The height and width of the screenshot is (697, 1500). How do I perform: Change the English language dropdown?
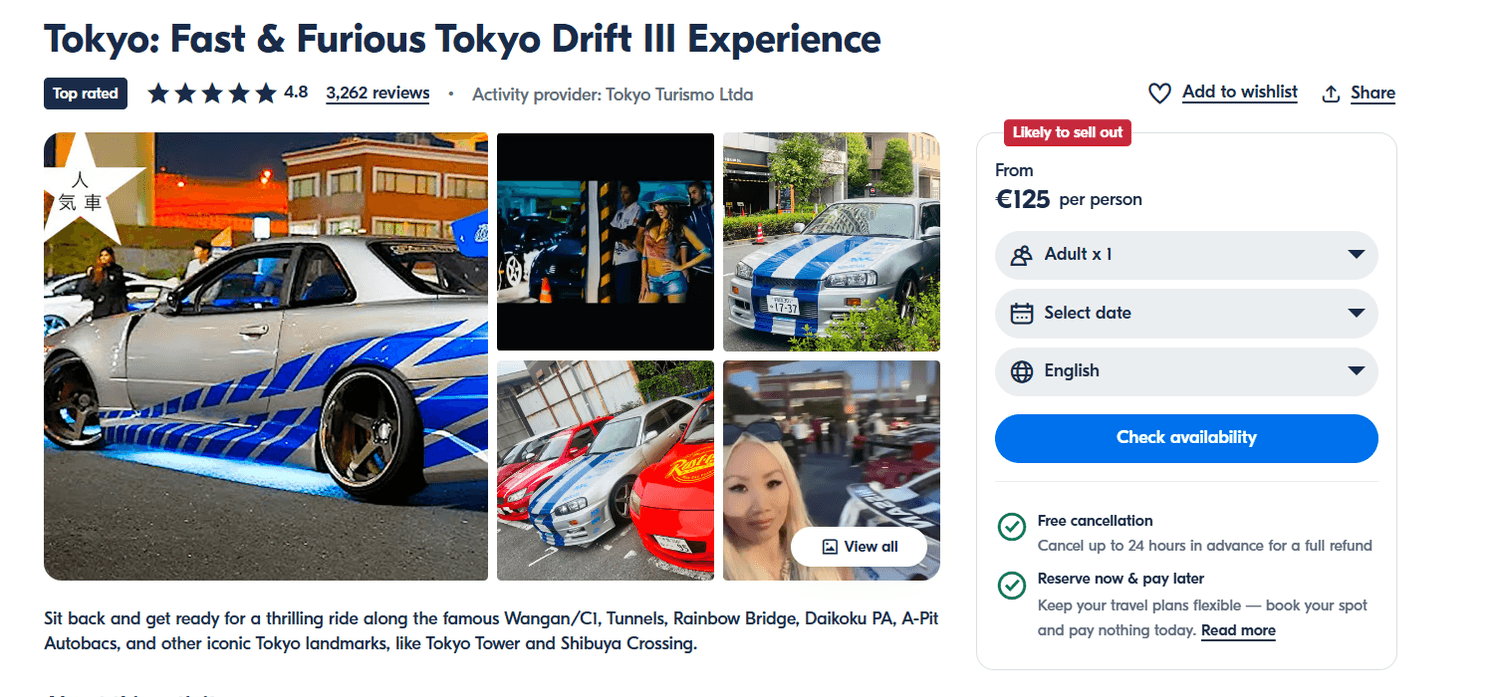pos(1186,371)
